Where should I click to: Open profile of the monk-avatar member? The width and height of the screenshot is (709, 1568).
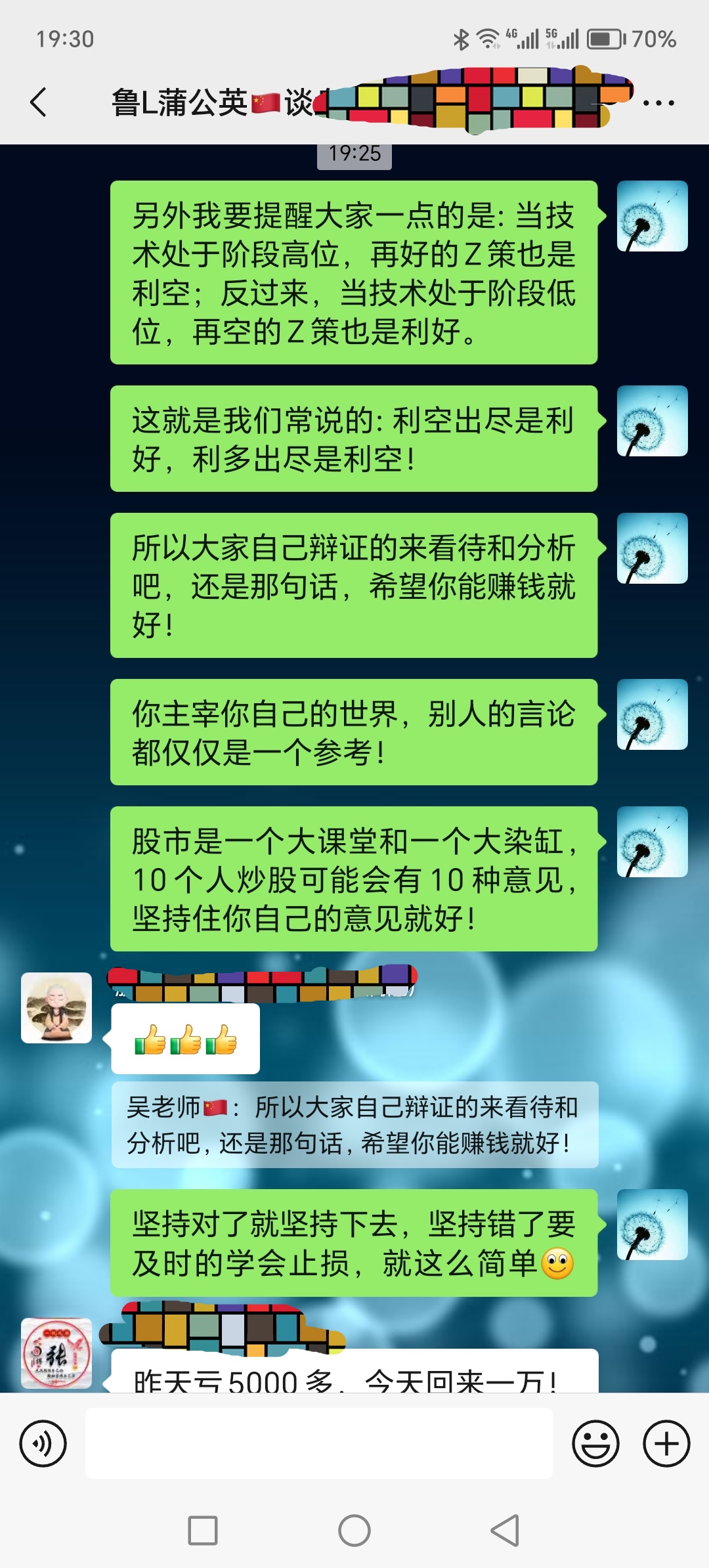click(56, 1007)
